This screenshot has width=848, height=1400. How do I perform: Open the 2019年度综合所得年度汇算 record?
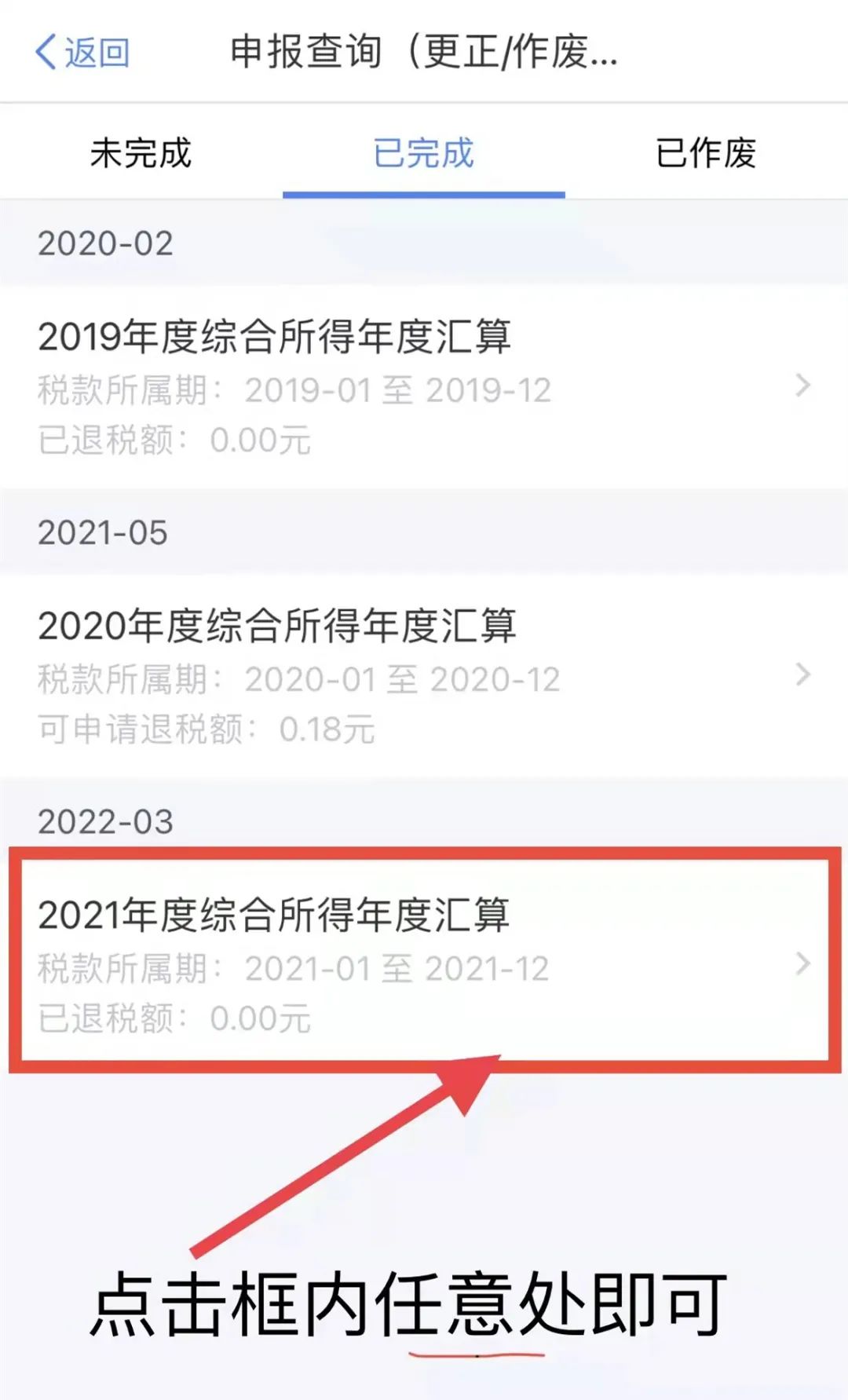(424, 386)
